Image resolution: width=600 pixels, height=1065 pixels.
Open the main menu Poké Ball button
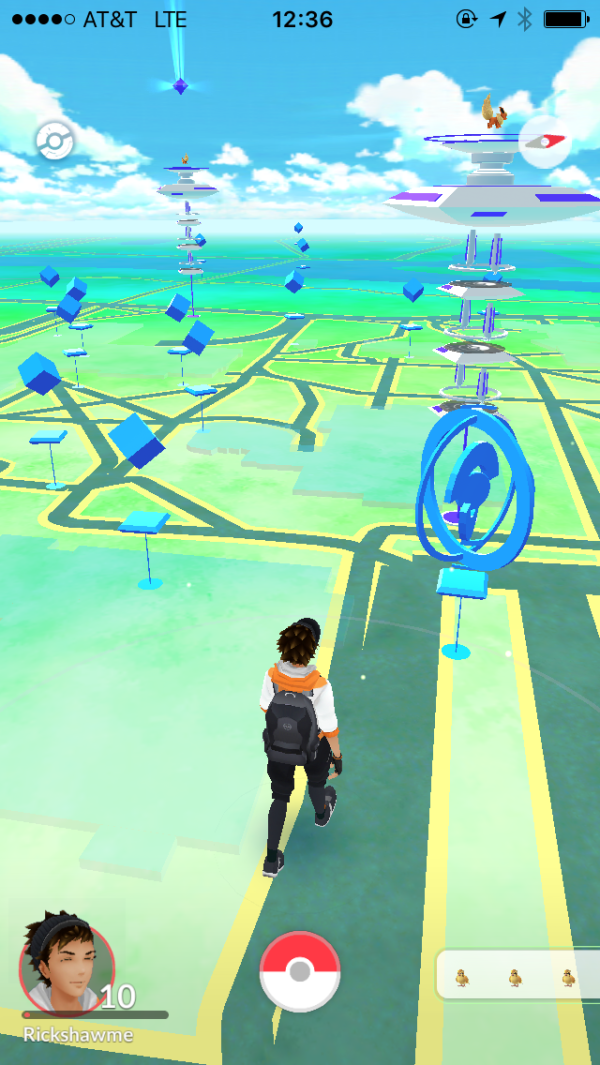point(300,972)
